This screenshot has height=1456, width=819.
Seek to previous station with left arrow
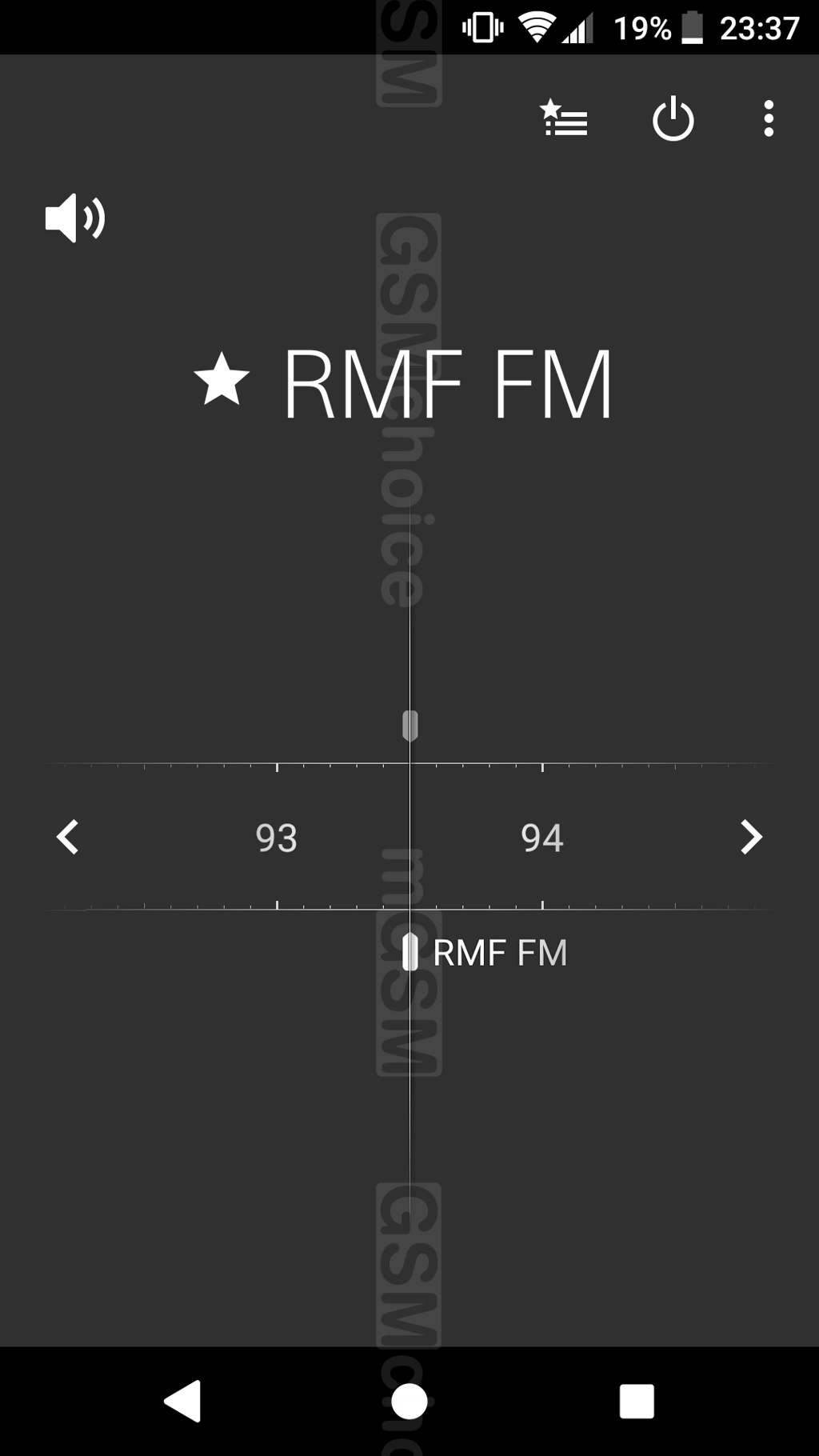[x=68, y=838]
